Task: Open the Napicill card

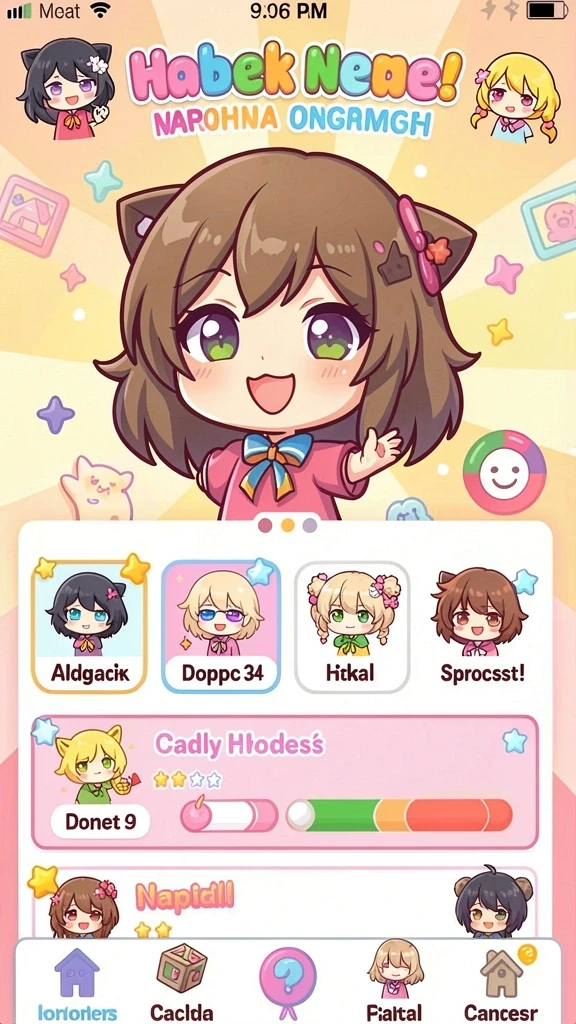Action: [x=285, y=903]
